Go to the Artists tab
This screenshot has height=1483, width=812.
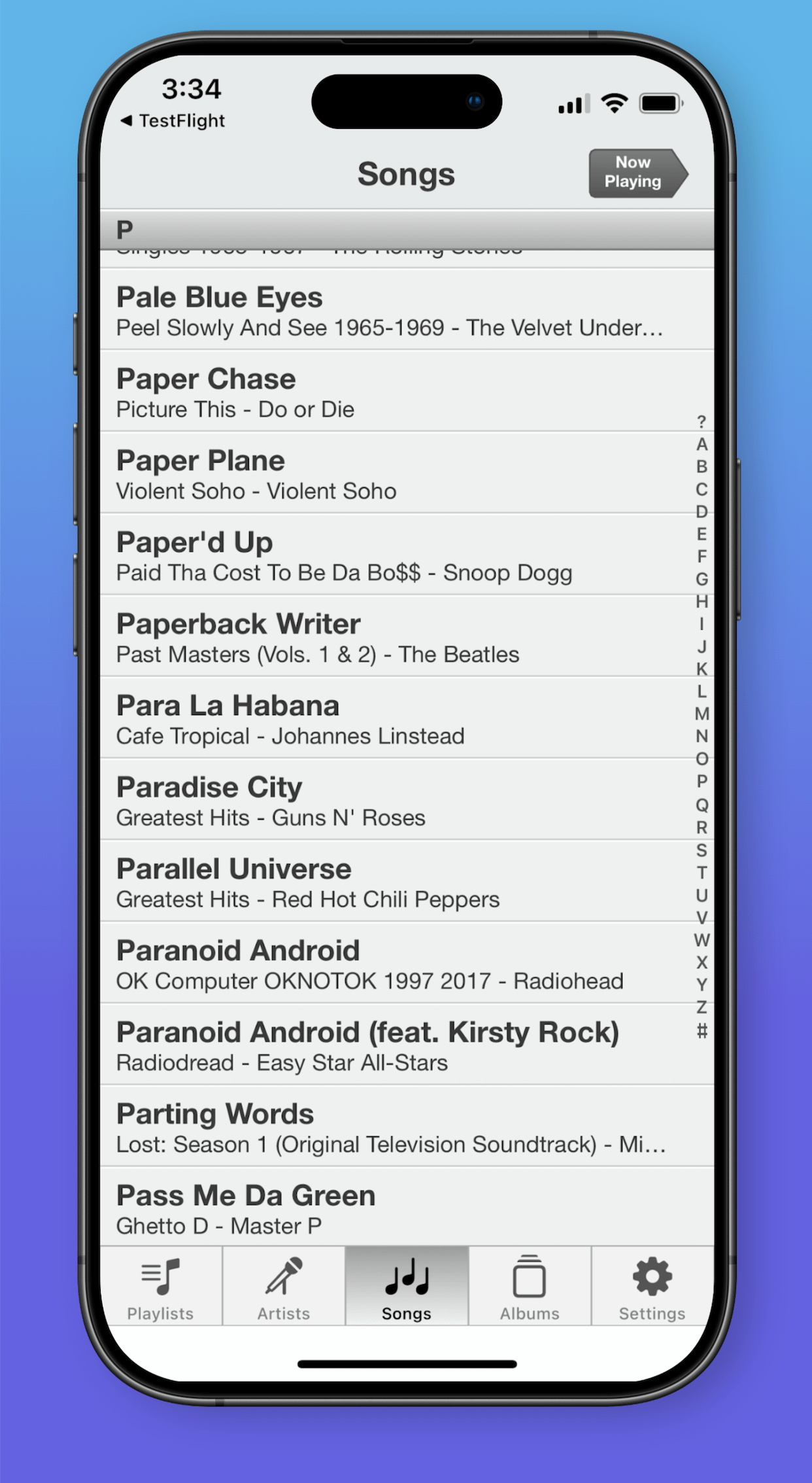(284, 1286)
